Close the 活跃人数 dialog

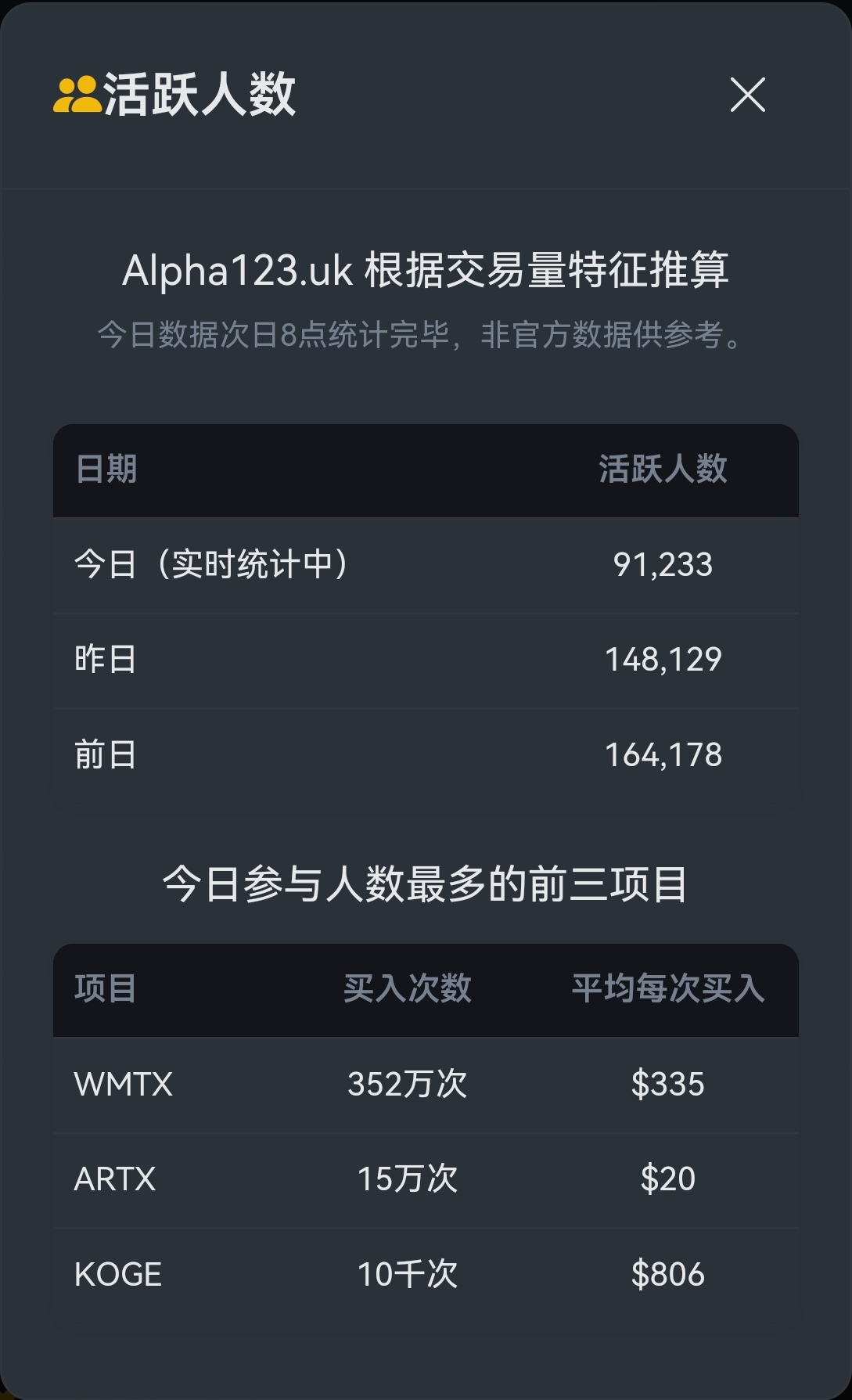coord(747,95)
